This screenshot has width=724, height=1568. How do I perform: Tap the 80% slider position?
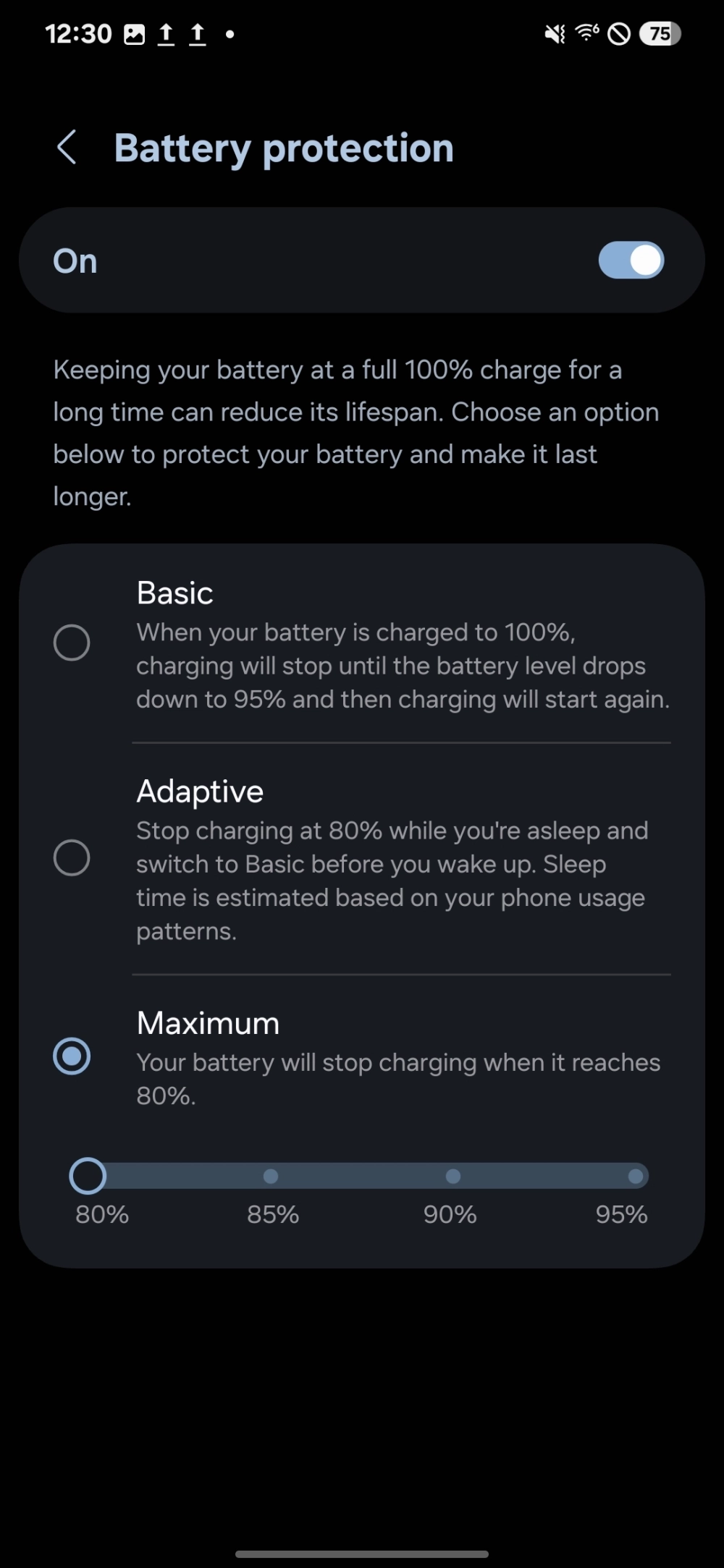(x=88, y=1177)
